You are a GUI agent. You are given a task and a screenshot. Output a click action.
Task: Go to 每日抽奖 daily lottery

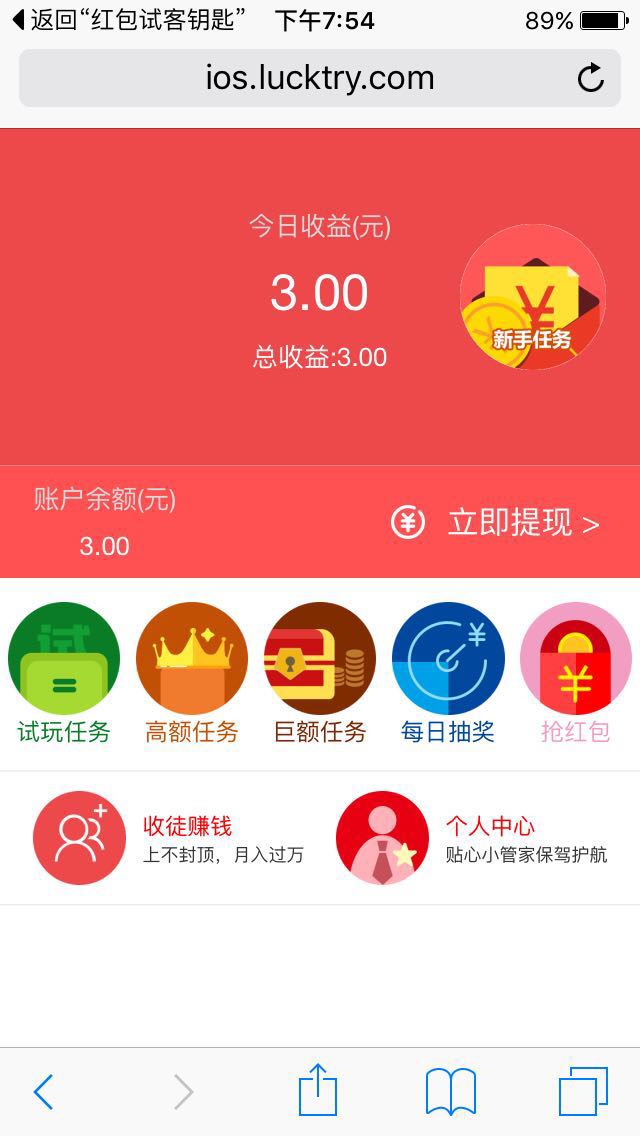448,672
